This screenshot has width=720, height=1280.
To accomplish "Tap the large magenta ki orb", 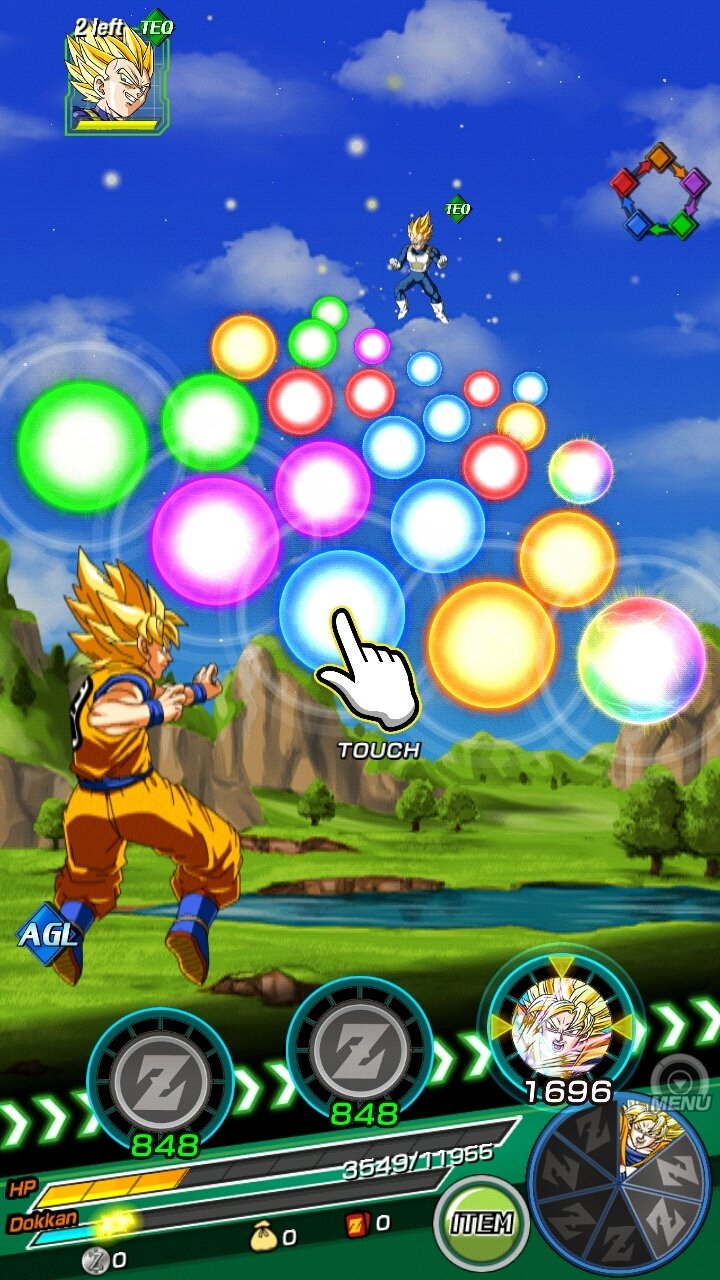I will coord(215,540).
